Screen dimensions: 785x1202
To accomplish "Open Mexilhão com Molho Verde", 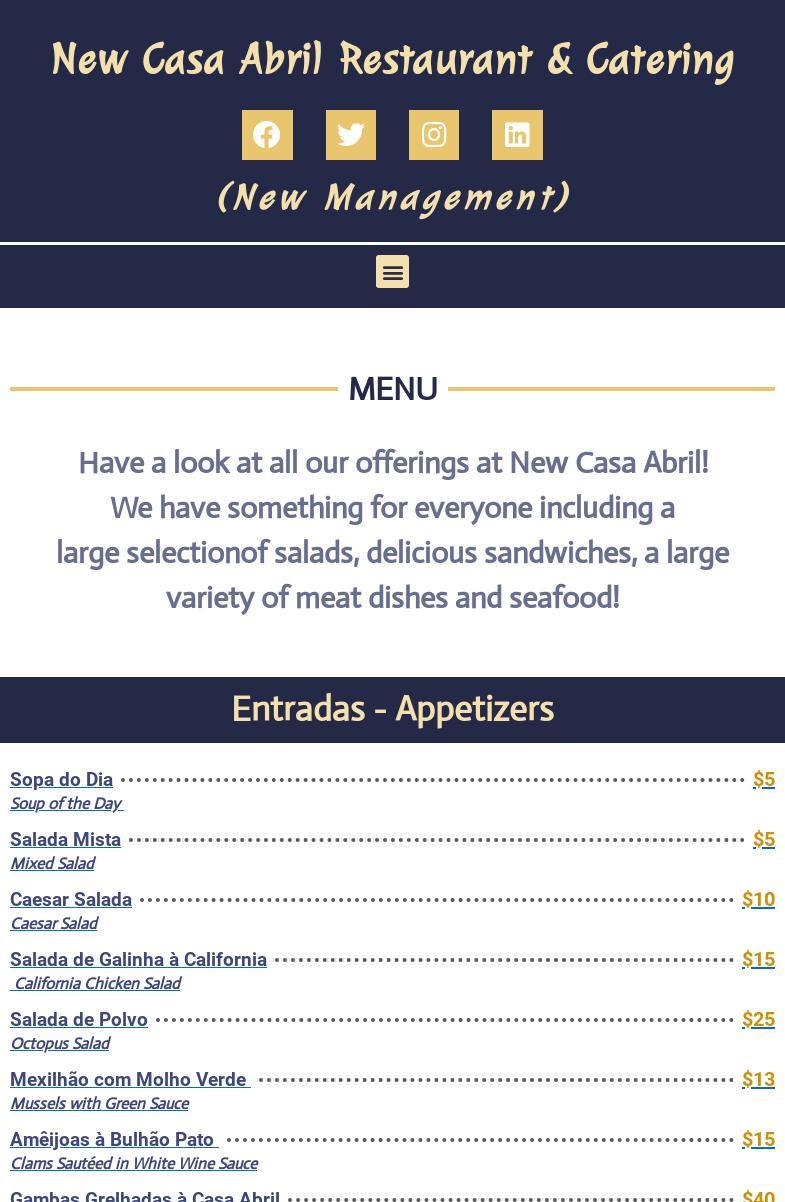I will (x=128, y=1080).
